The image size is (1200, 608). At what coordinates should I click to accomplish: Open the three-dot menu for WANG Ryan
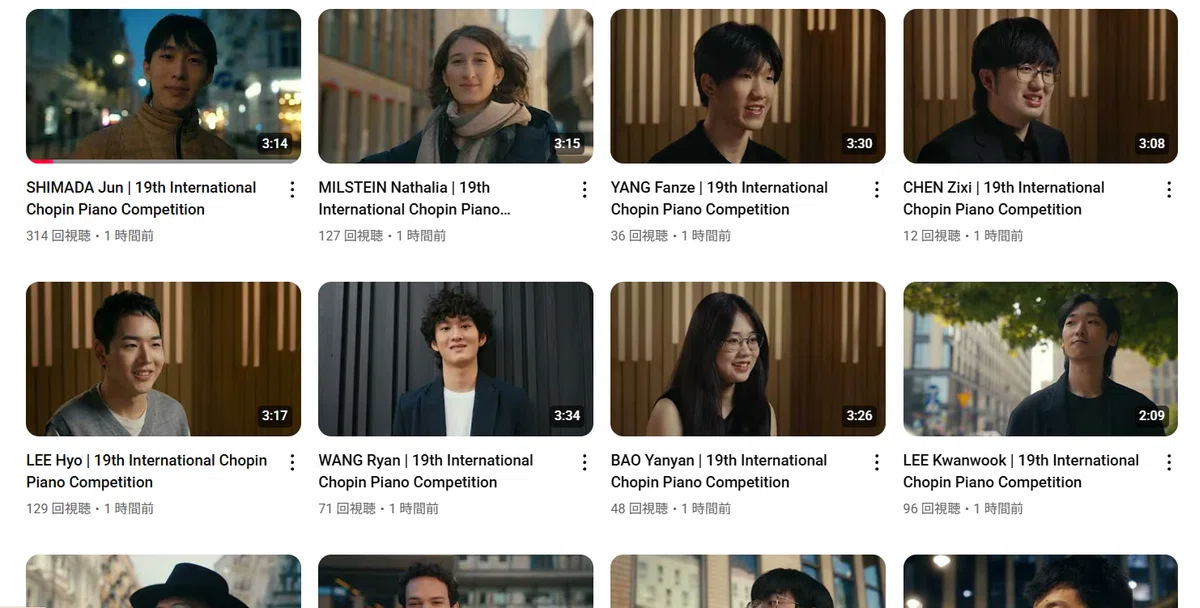point(585,462)
